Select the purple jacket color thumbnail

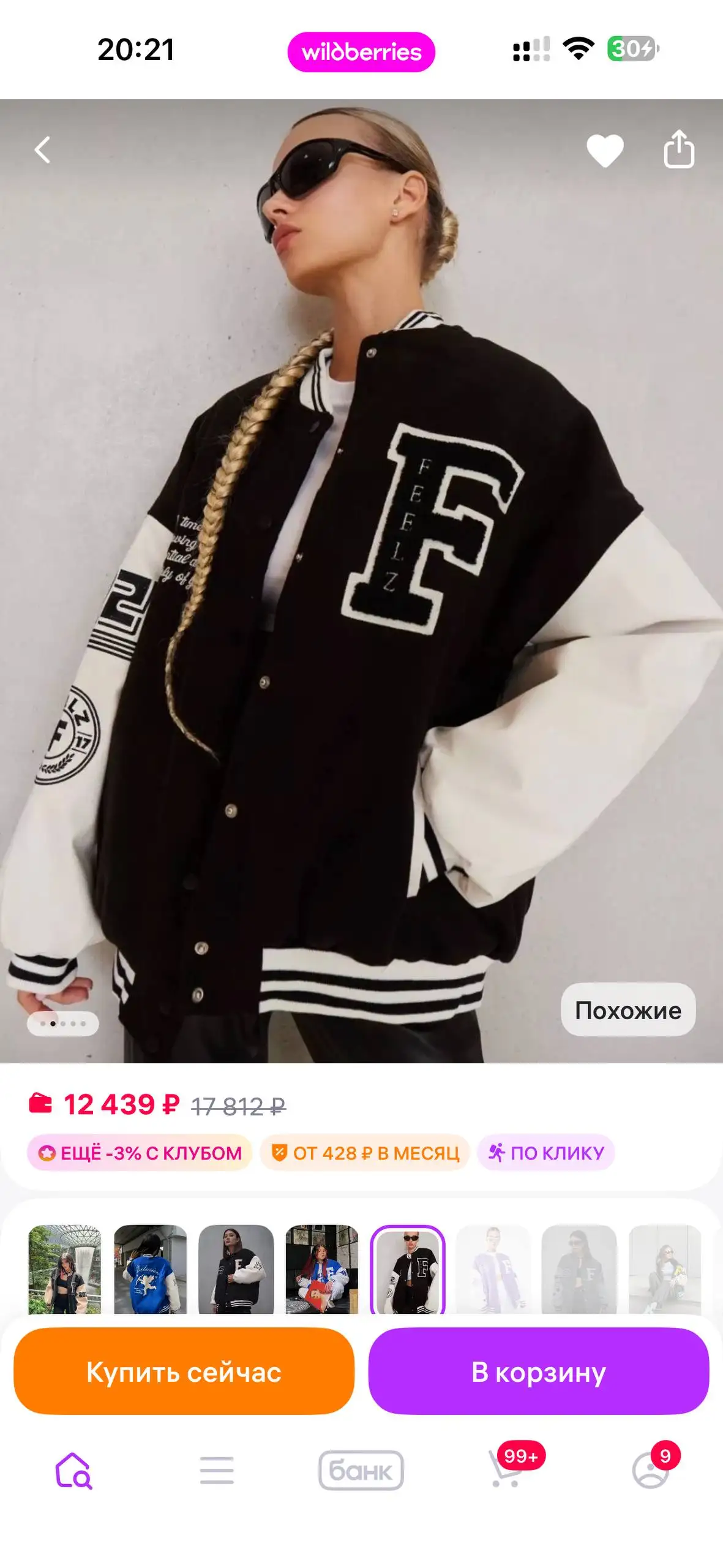pos(493,1269)
